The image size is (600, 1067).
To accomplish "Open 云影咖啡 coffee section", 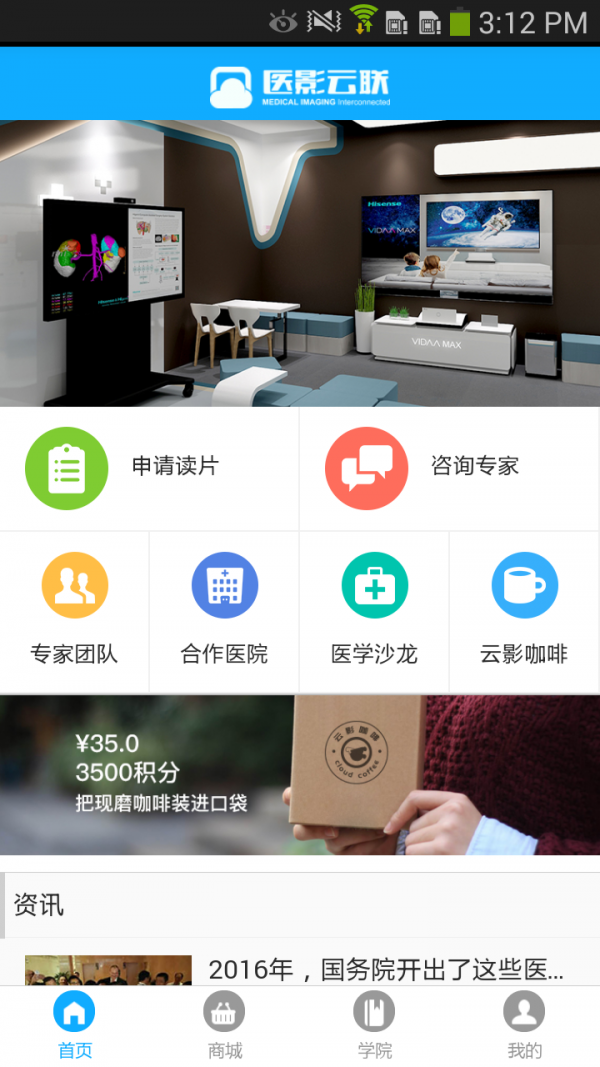I will click(x=524, y=611).
